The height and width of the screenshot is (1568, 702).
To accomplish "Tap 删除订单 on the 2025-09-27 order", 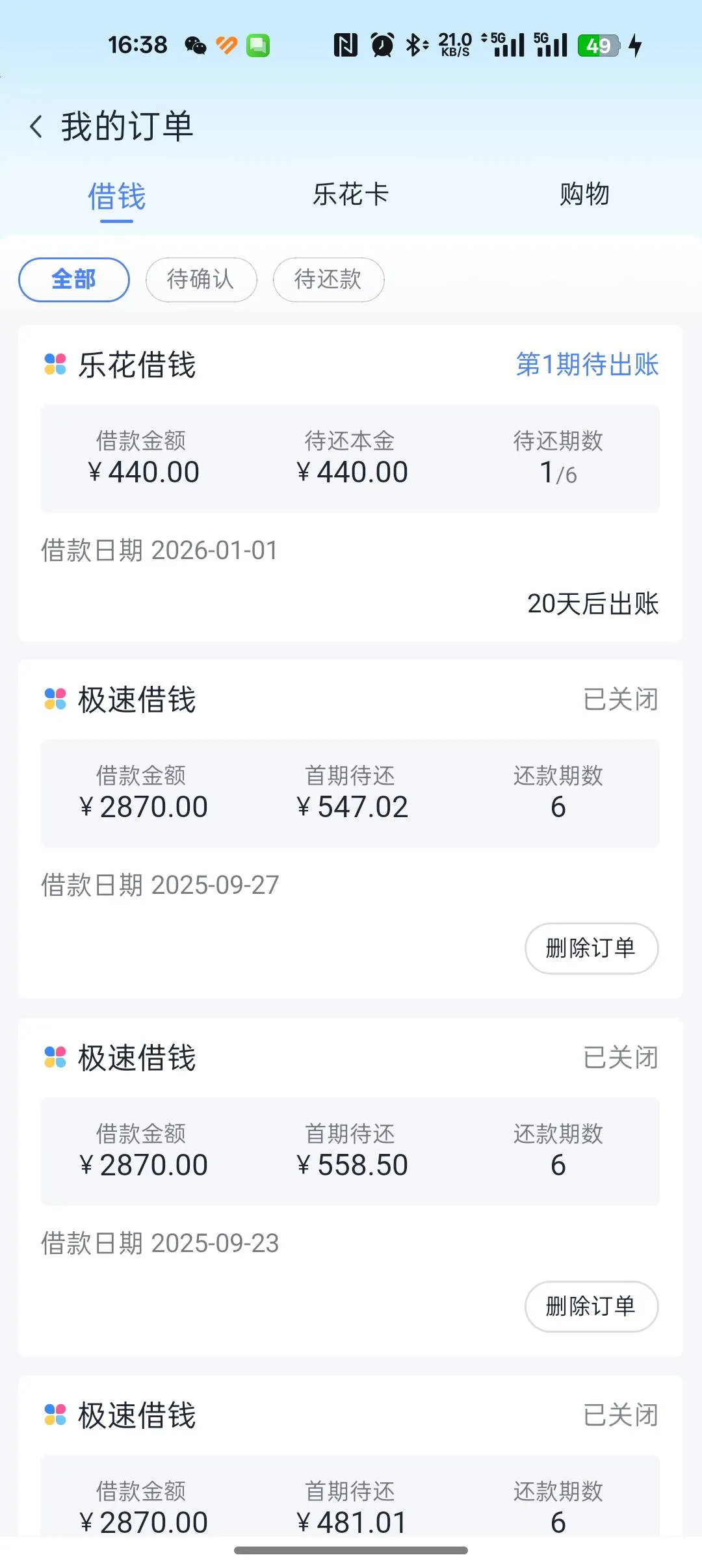I will point(591,948).
